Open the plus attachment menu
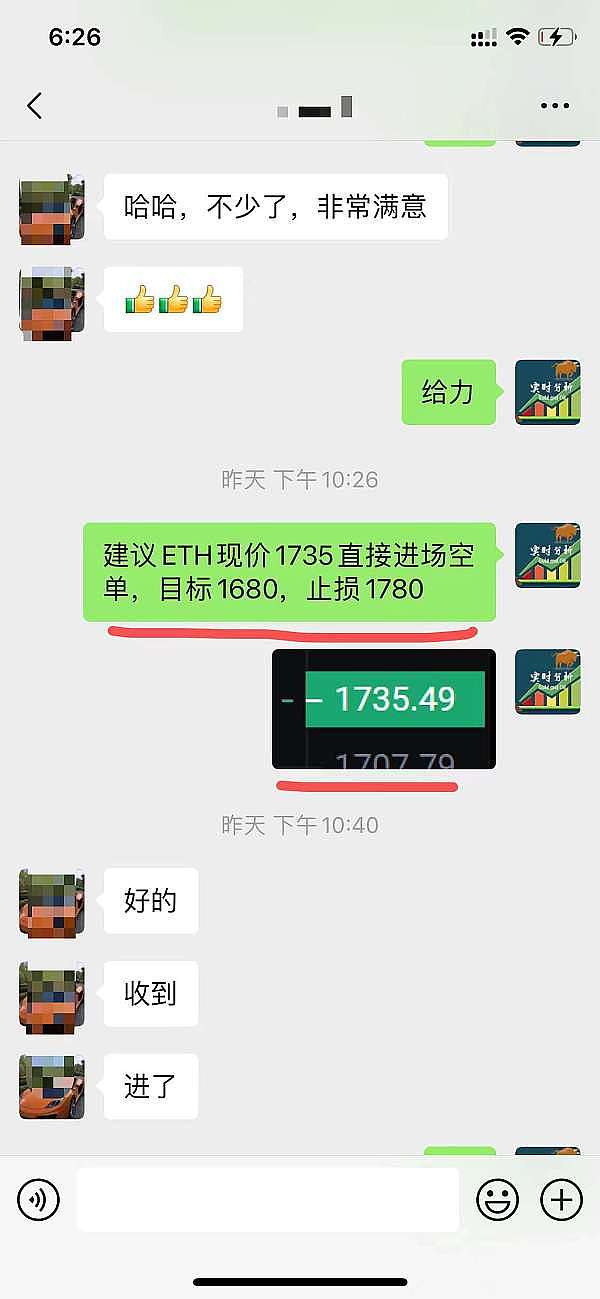The width and height of the screenshot is (600, 1299). click(561, 1198)
